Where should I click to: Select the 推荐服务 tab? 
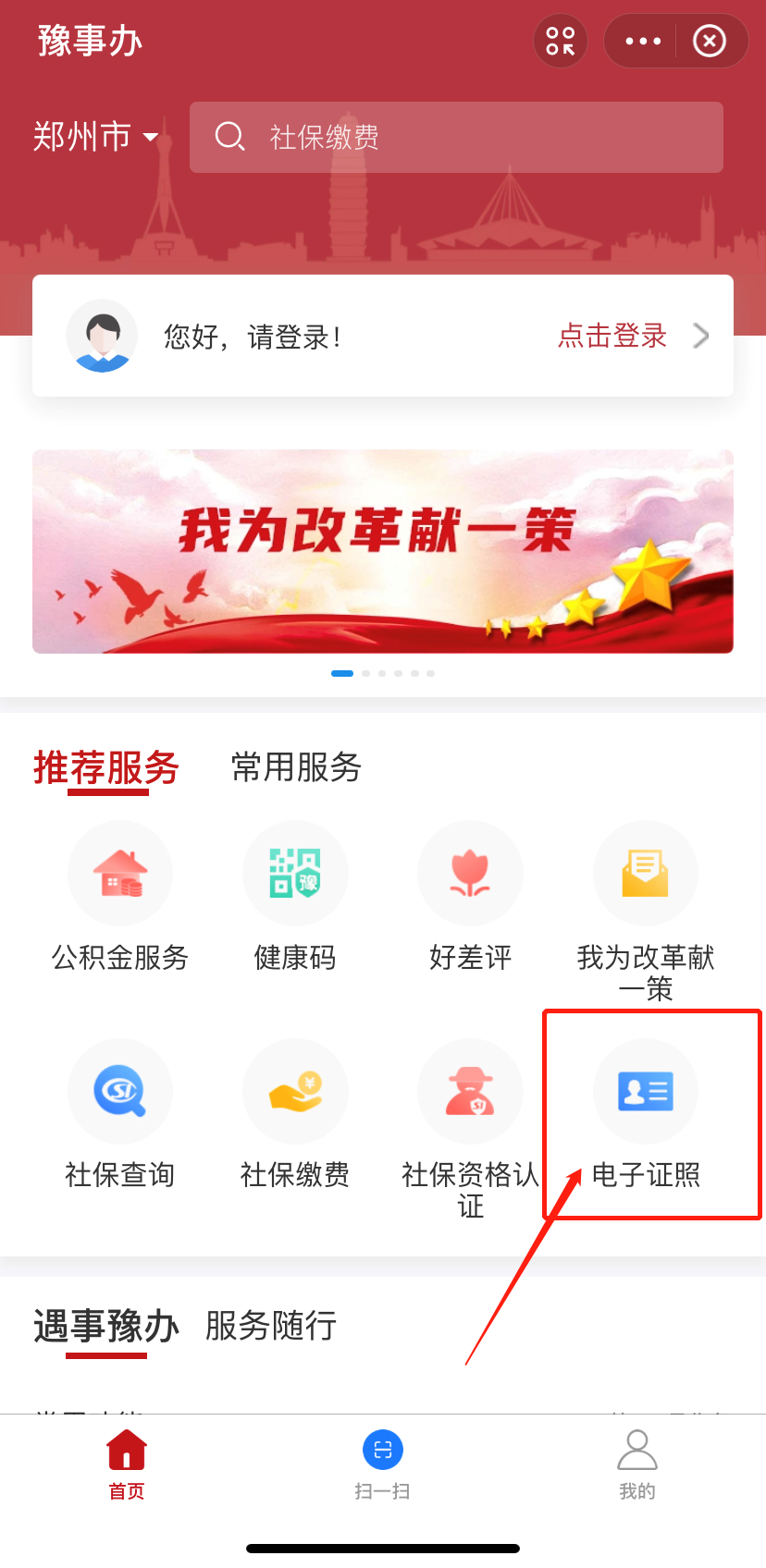tap(106, 767)
